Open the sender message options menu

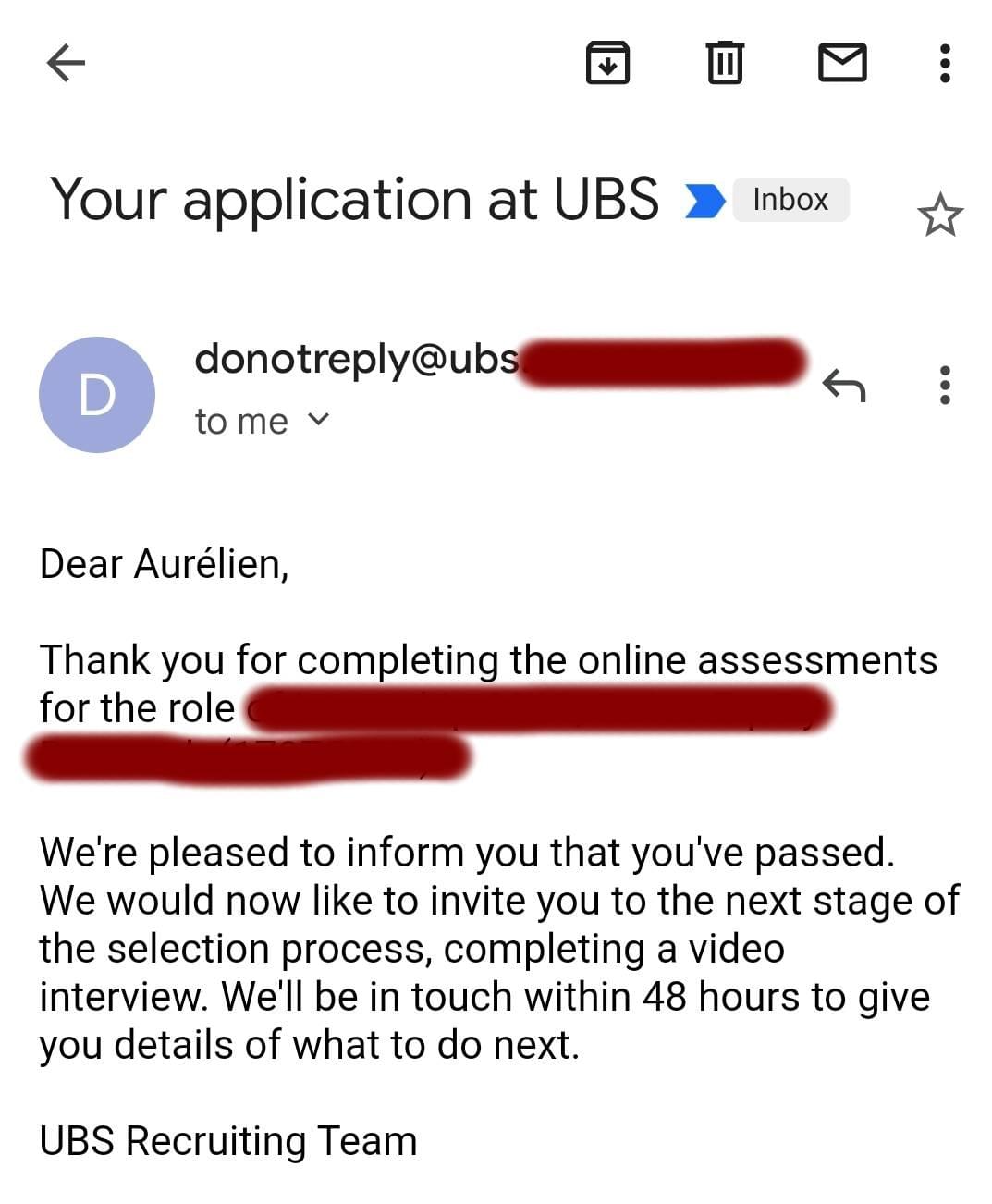[x=944, y=384]
